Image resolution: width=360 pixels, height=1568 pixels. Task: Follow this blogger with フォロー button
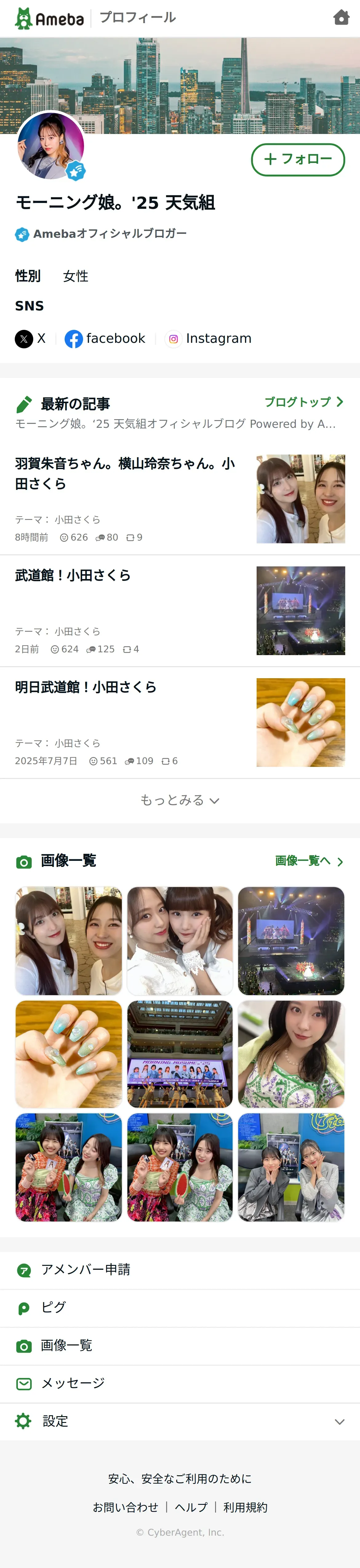[298, 160]
